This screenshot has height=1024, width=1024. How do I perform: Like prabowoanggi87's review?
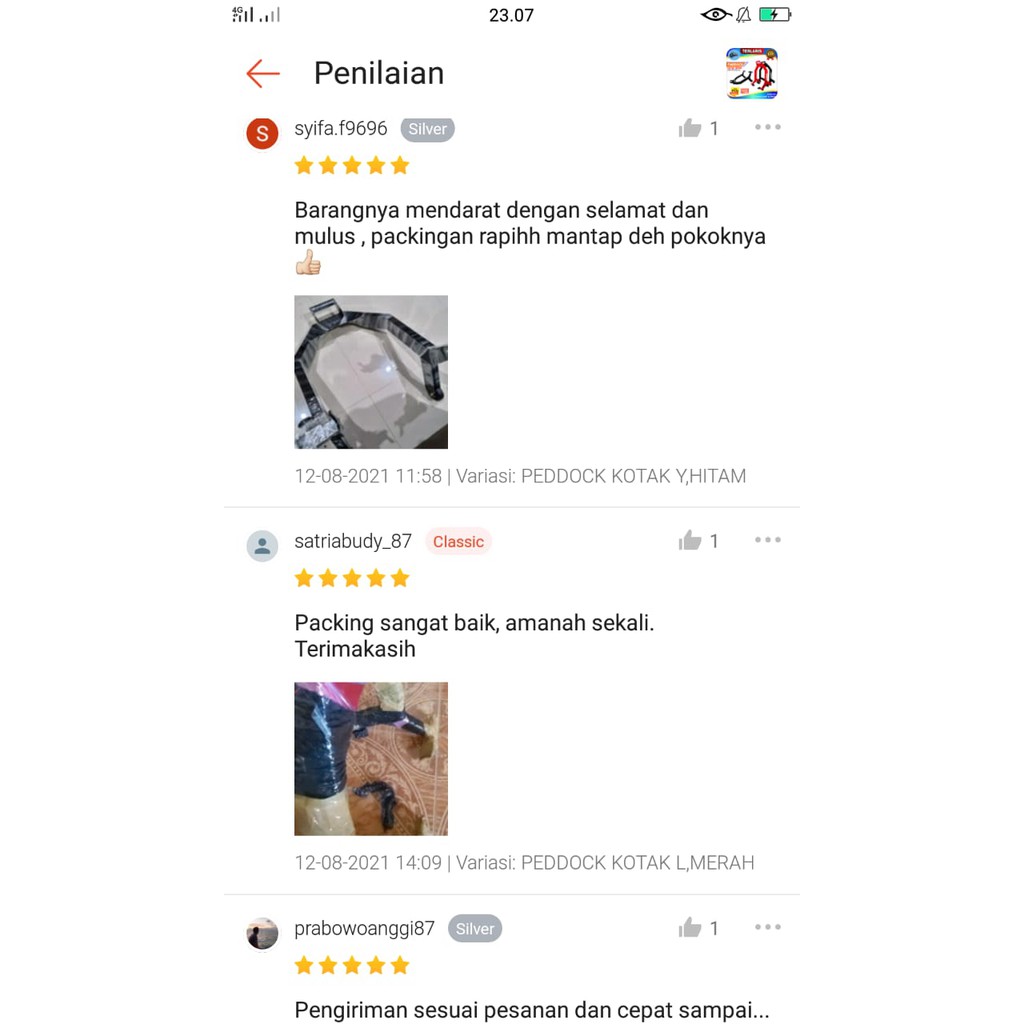tap(690, 928)
